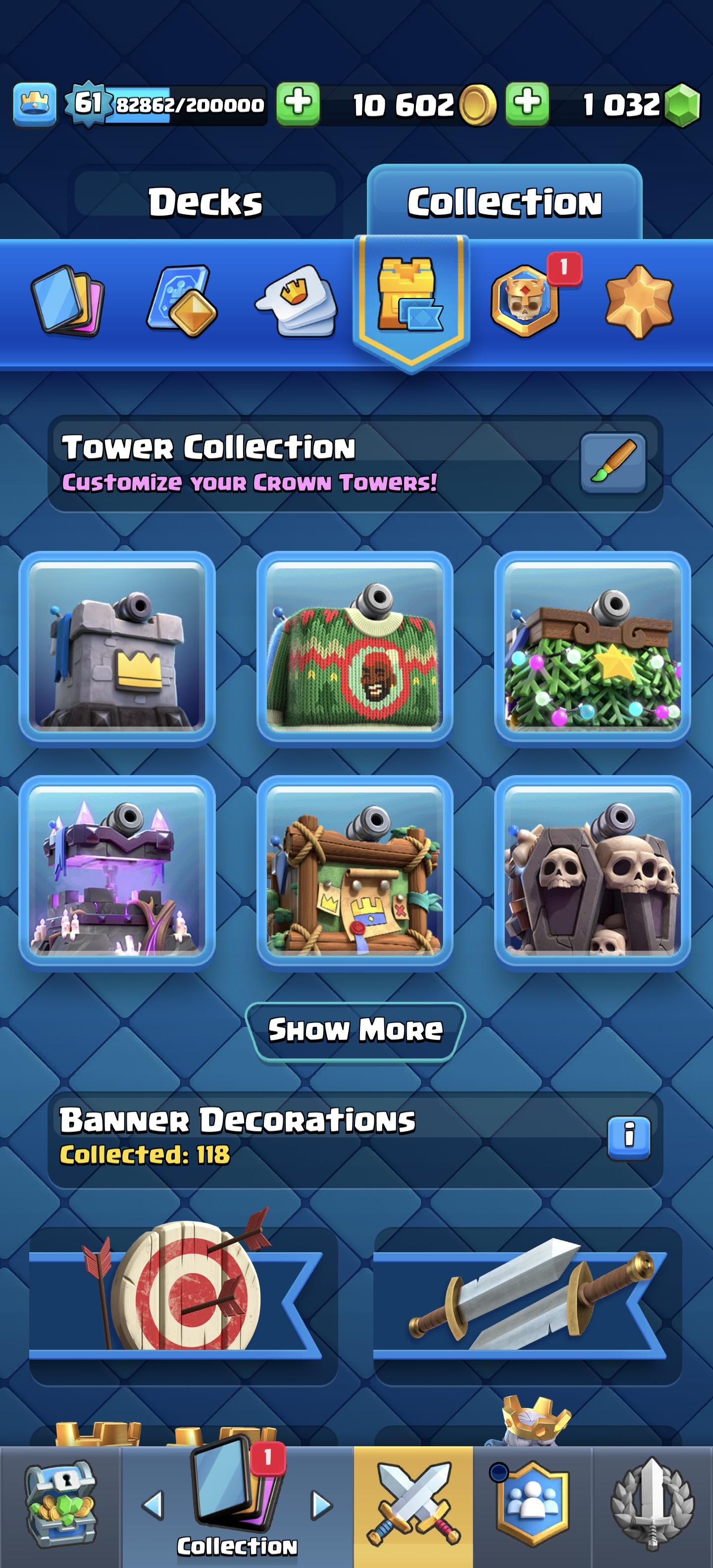Open the emotes collection icon
Image resolution: width=713 pixels, height=1568 pixels.
click(297, 301)
